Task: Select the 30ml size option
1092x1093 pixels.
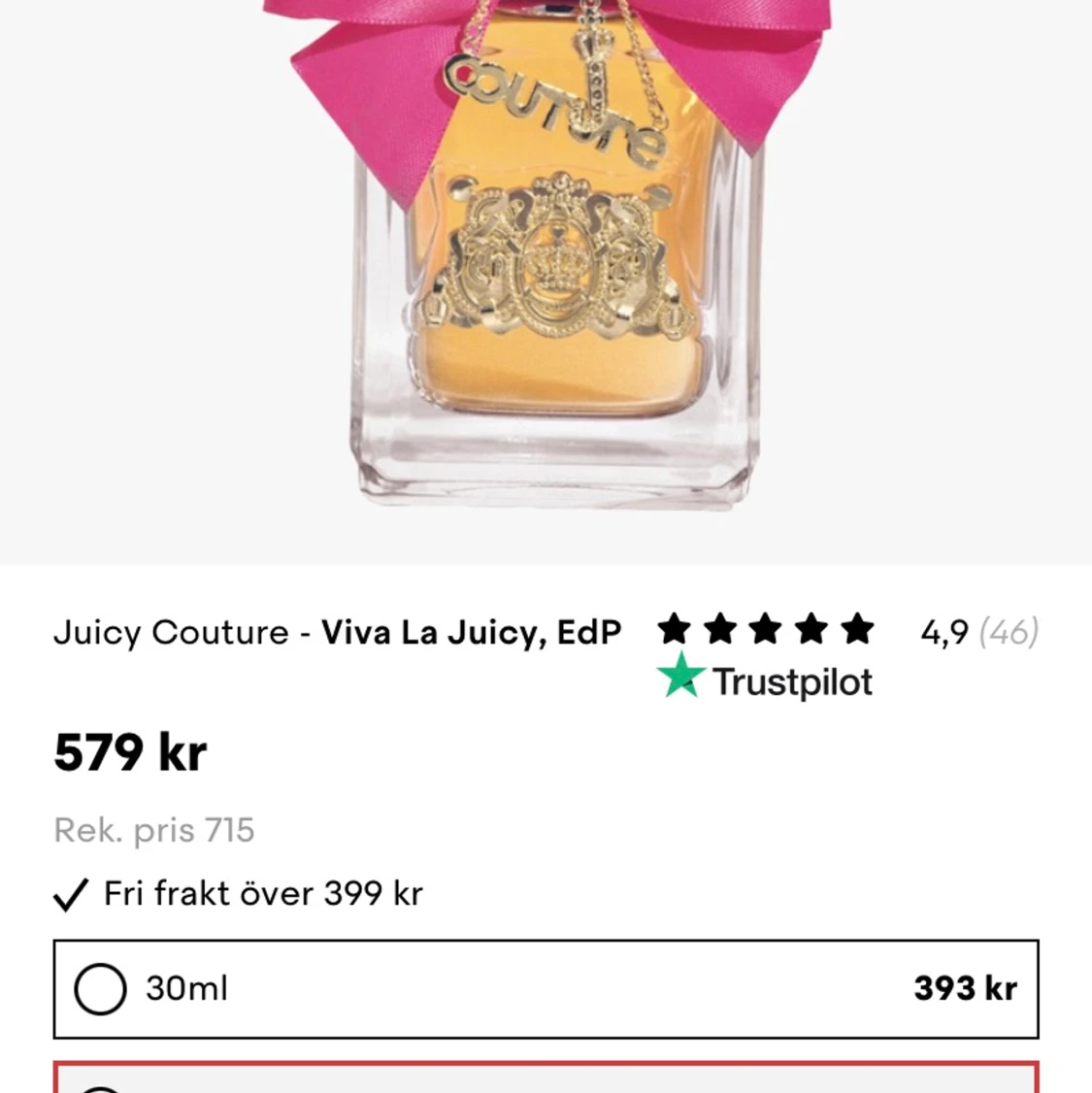Action: 101,989
